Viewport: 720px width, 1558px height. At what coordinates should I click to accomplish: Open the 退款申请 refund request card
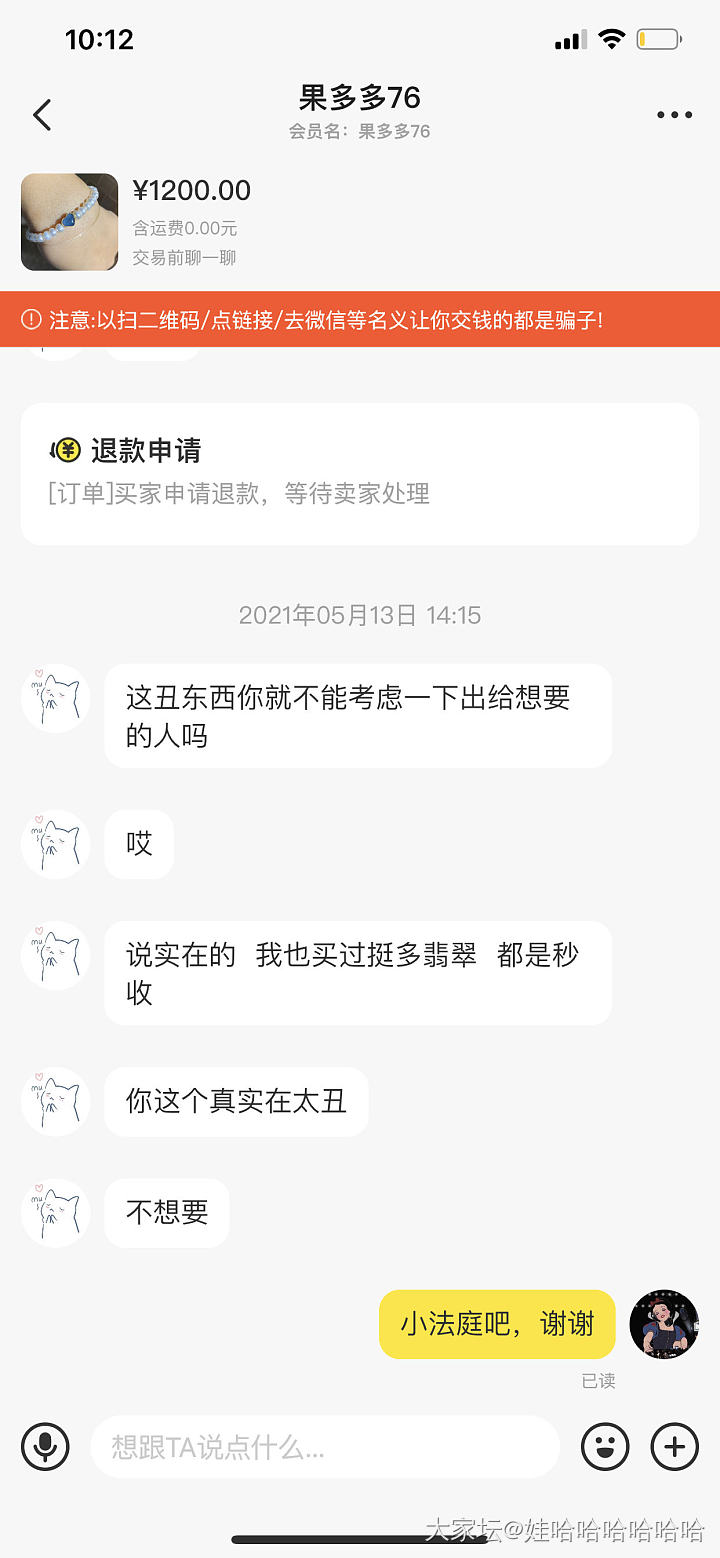(x=359, y=473)
